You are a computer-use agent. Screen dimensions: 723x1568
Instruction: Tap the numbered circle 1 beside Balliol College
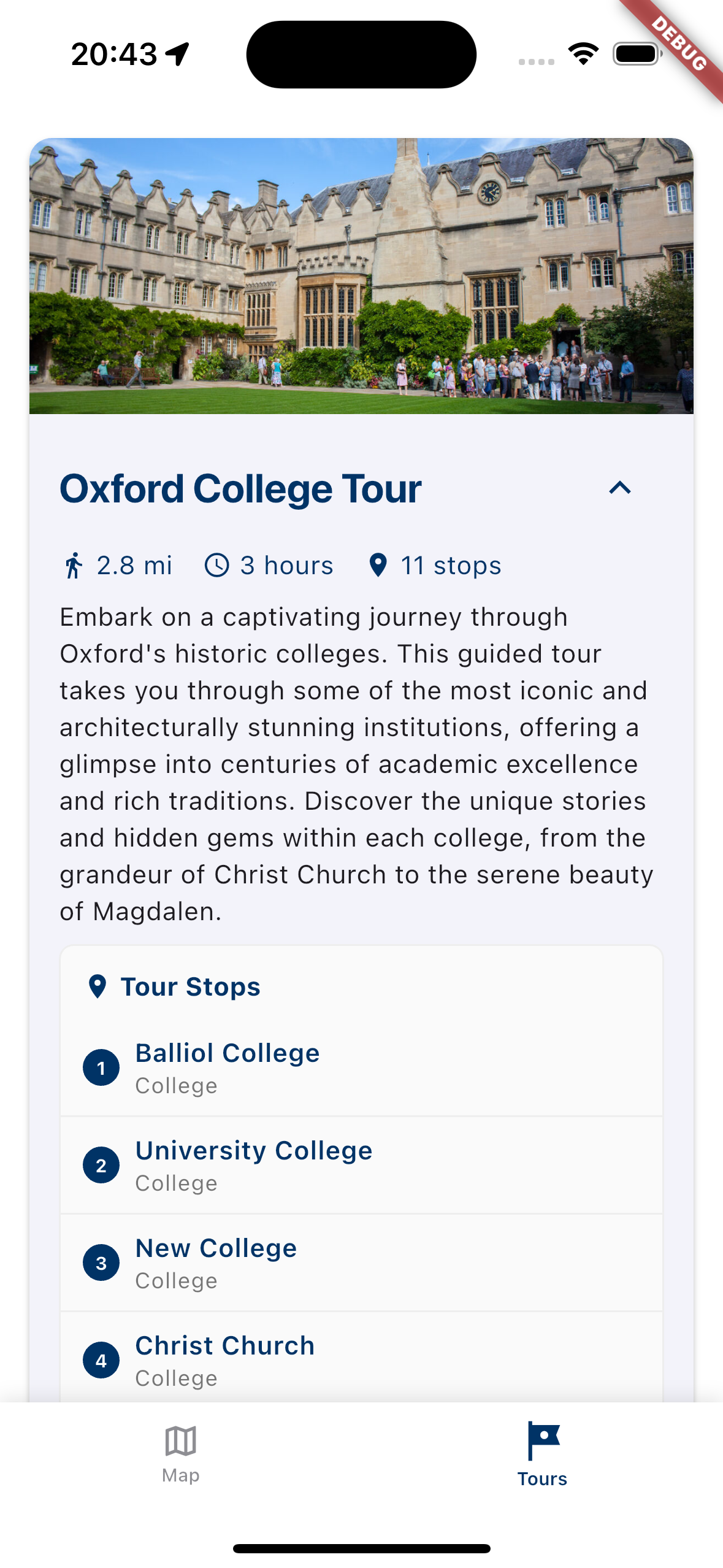point(101,1067)
